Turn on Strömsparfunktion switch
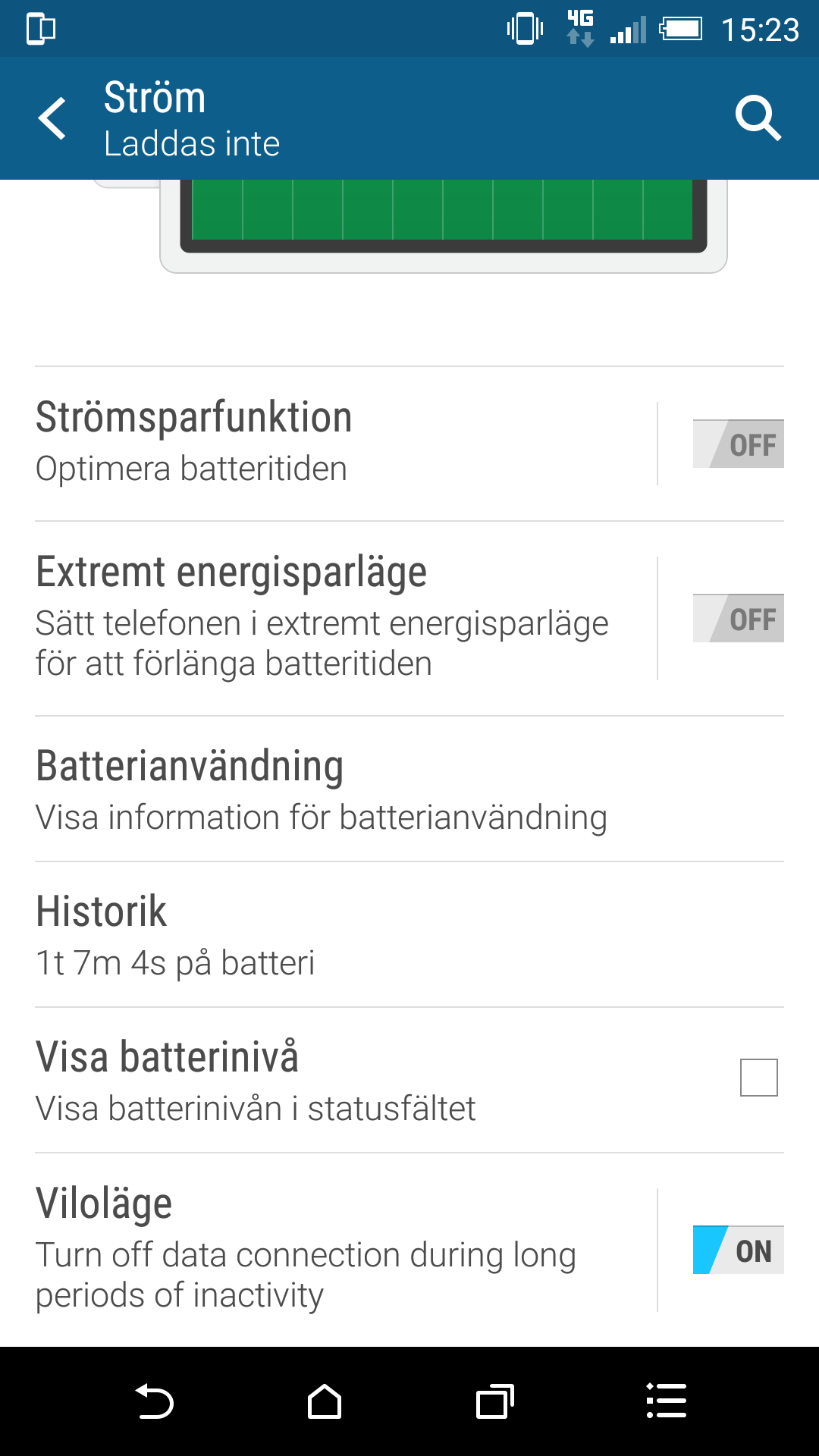The image size is (819, 1456). (738, 444)
